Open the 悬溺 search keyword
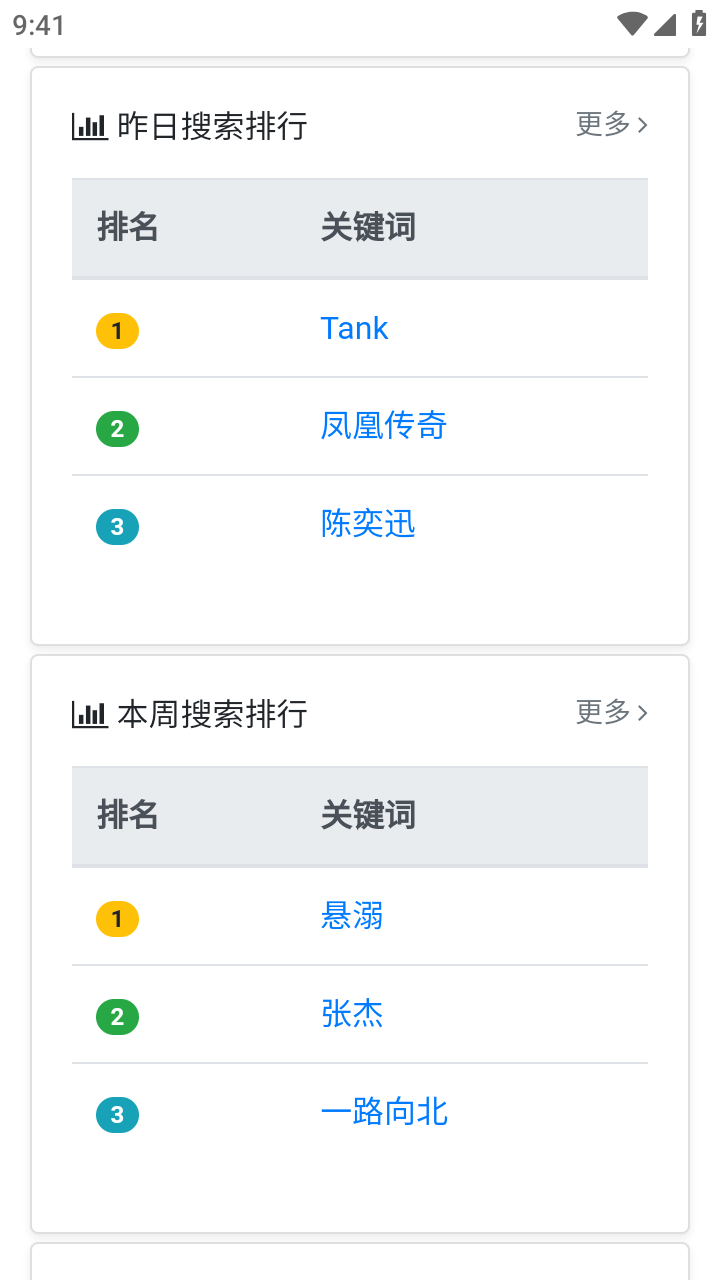The image size is (720, 1280). 353,916
